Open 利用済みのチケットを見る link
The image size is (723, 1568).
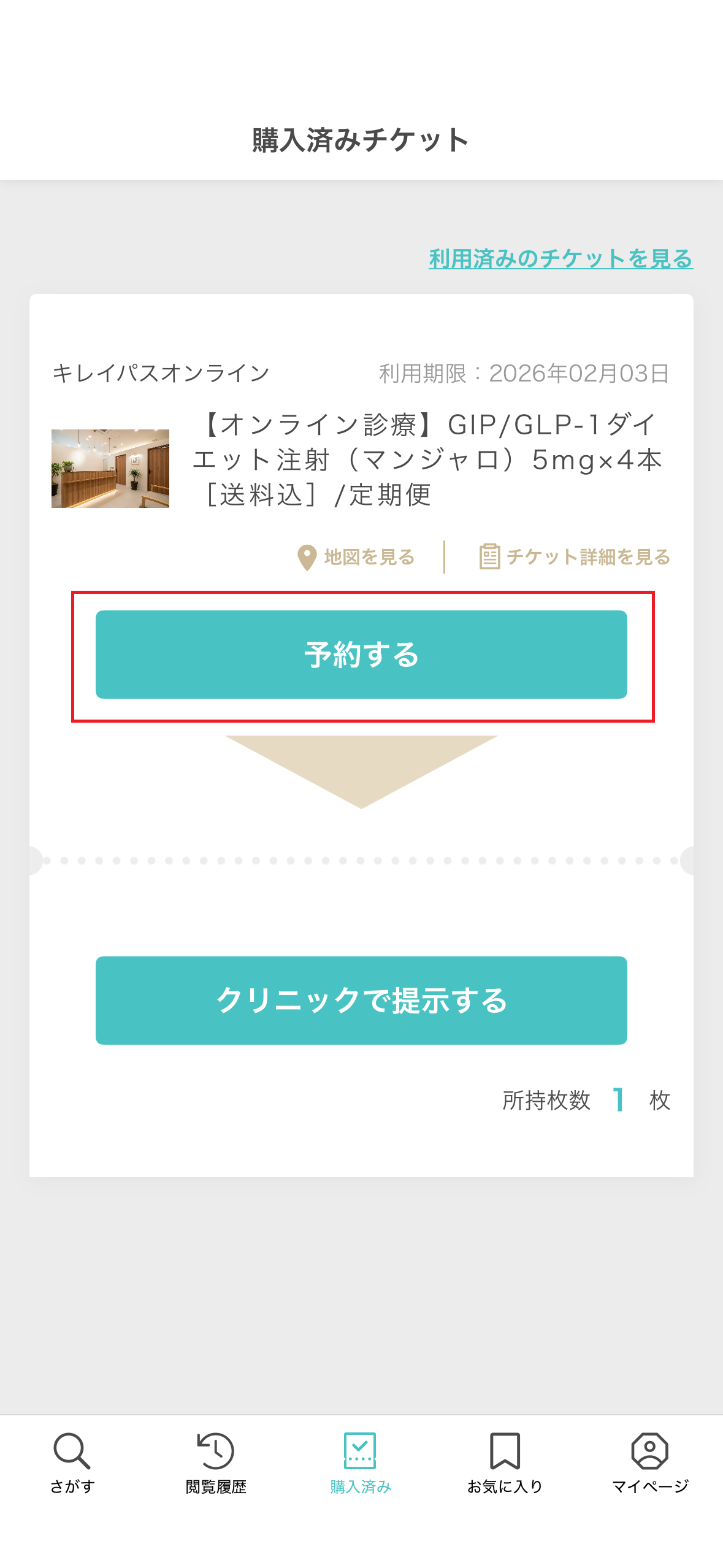tap(560, 259)
